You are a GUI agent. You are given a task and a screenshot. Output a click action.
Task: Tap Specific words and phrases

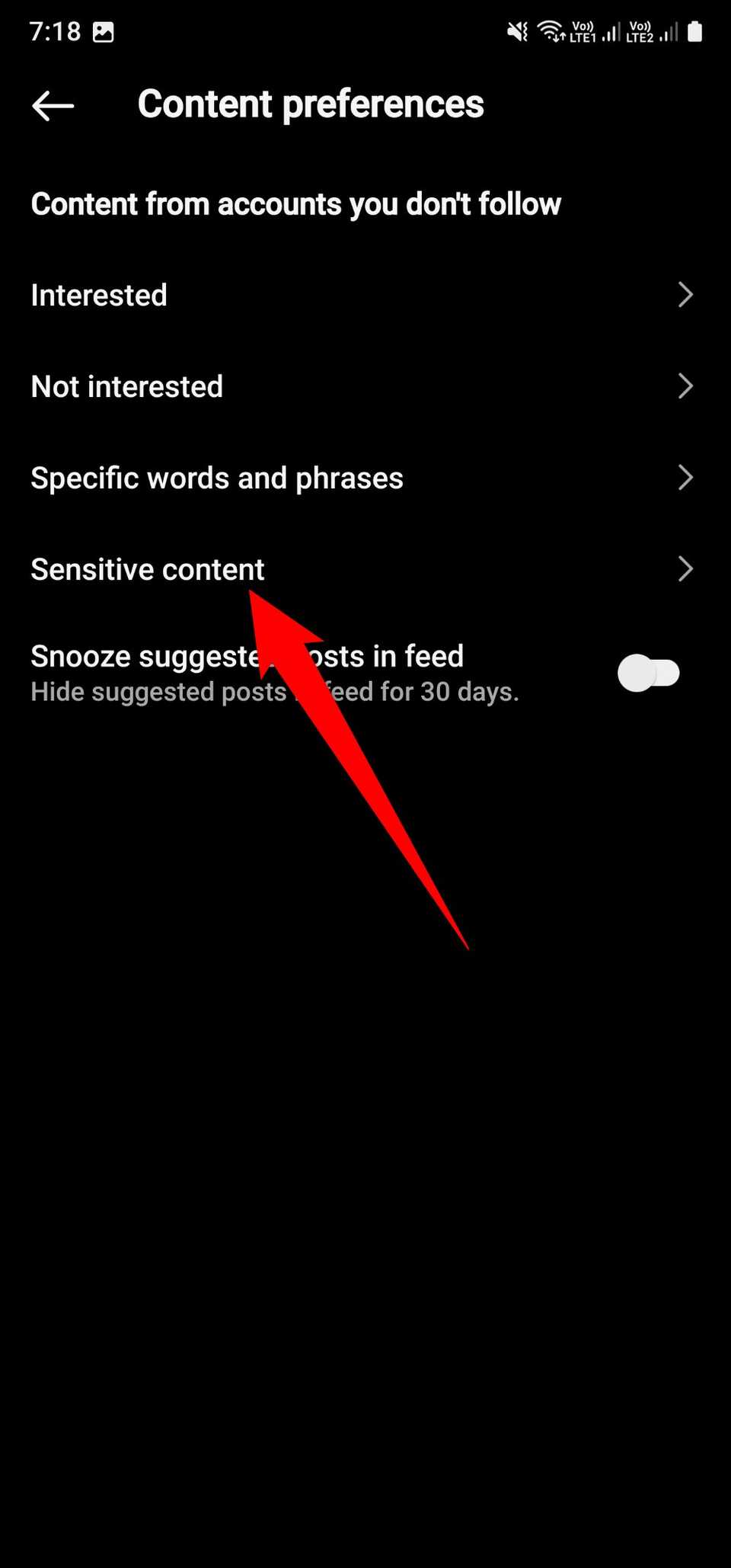pyautogui.click(x=217, y=478)
